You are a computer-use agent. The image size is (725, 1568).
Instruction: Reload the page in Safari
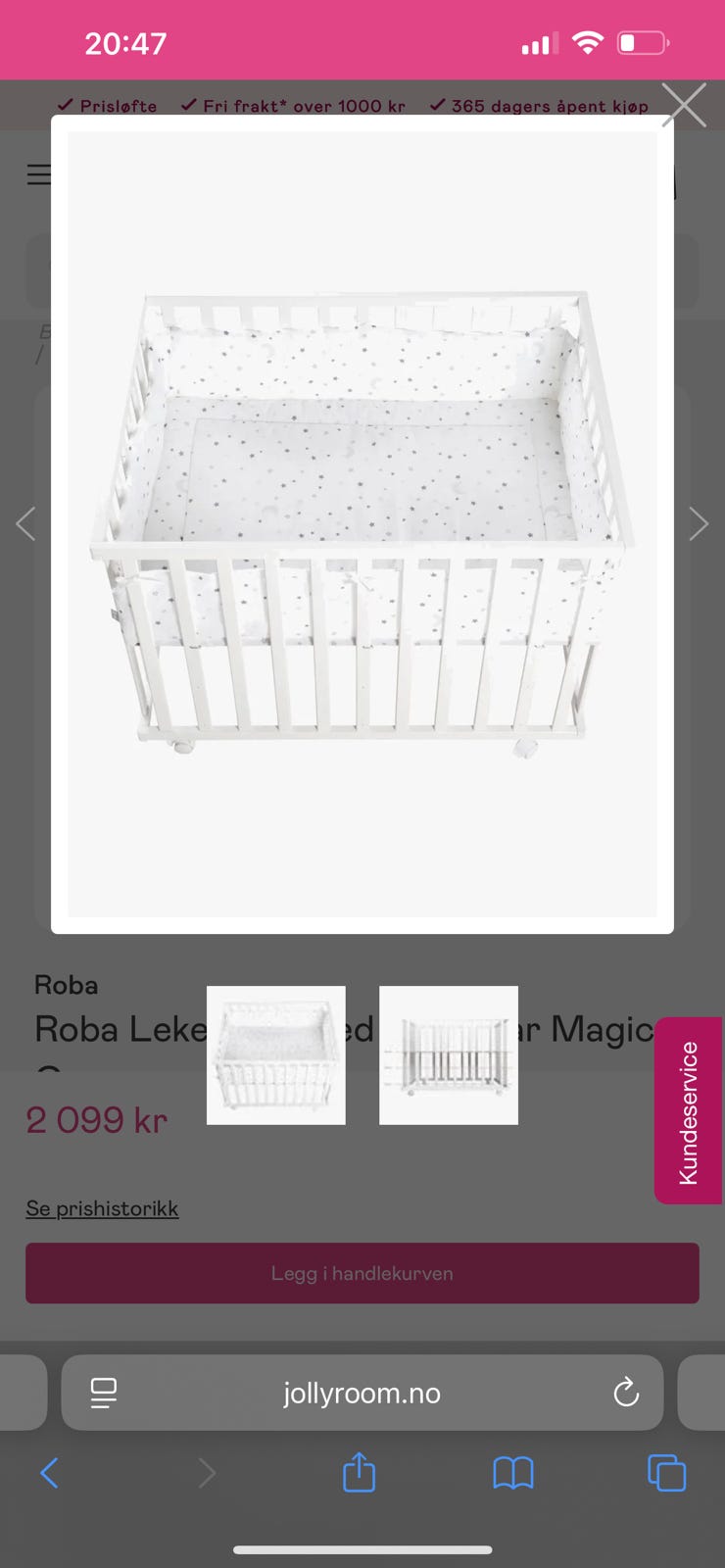tap(626, 1393)
